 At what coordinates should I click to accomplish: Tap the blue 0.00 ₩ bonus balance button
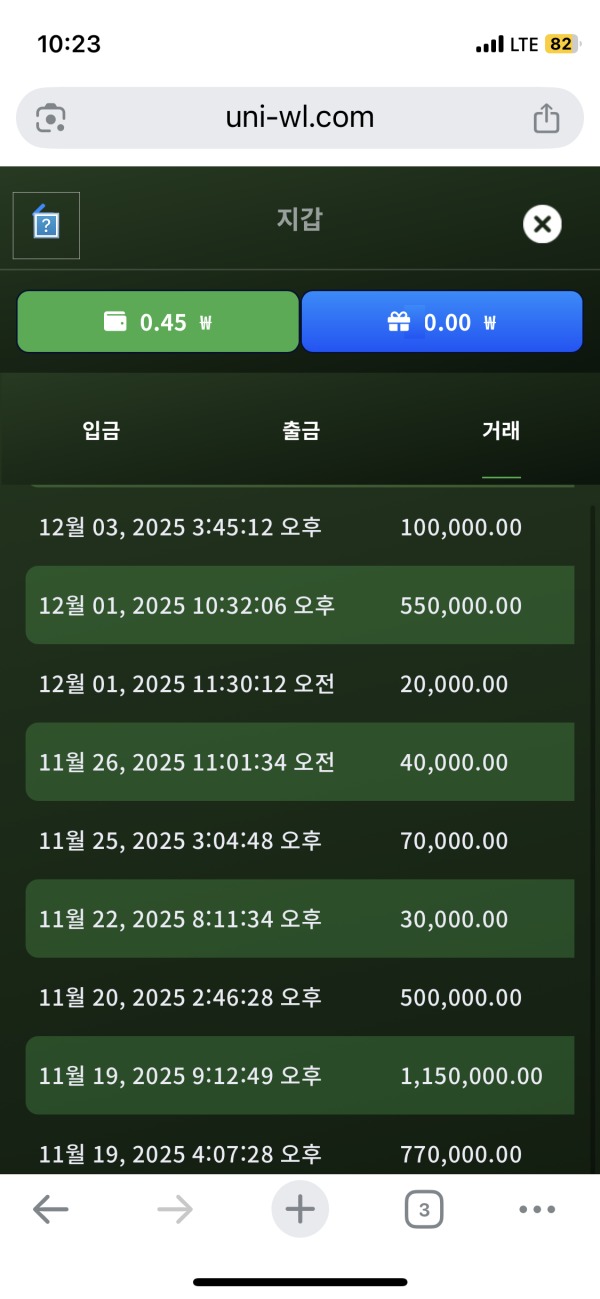(441, 322)
